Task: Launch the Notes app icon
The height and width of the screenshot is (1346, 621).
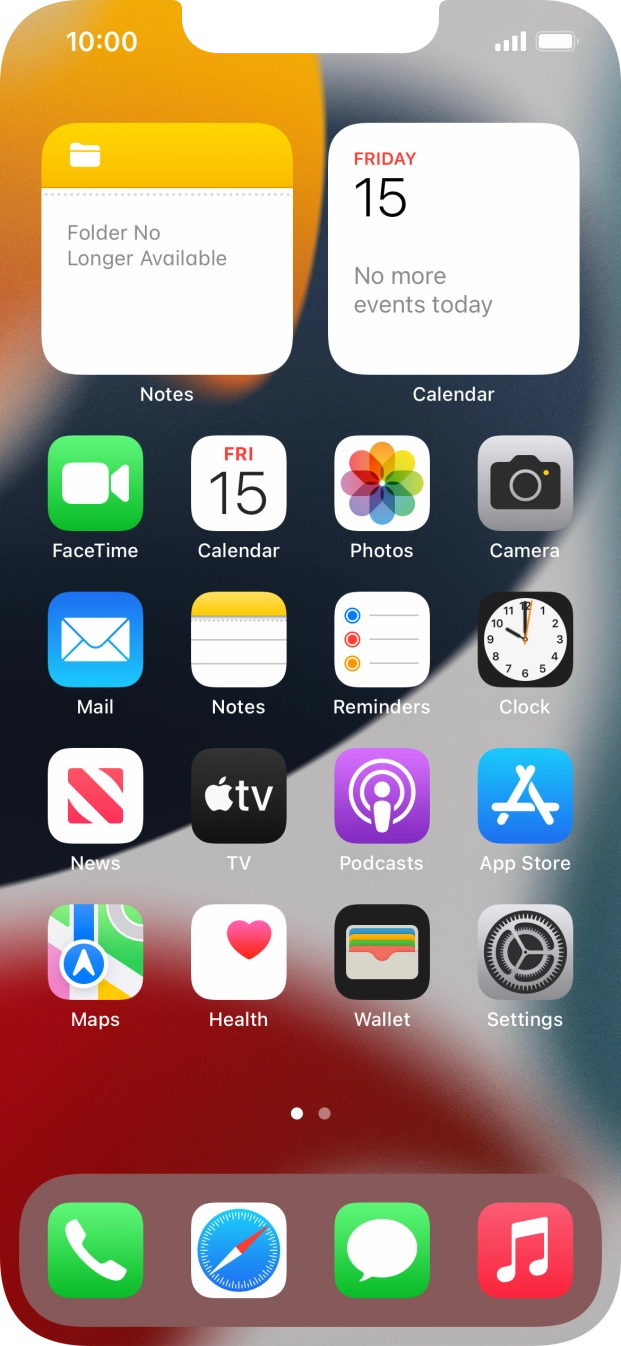Action: click(238, 639)
